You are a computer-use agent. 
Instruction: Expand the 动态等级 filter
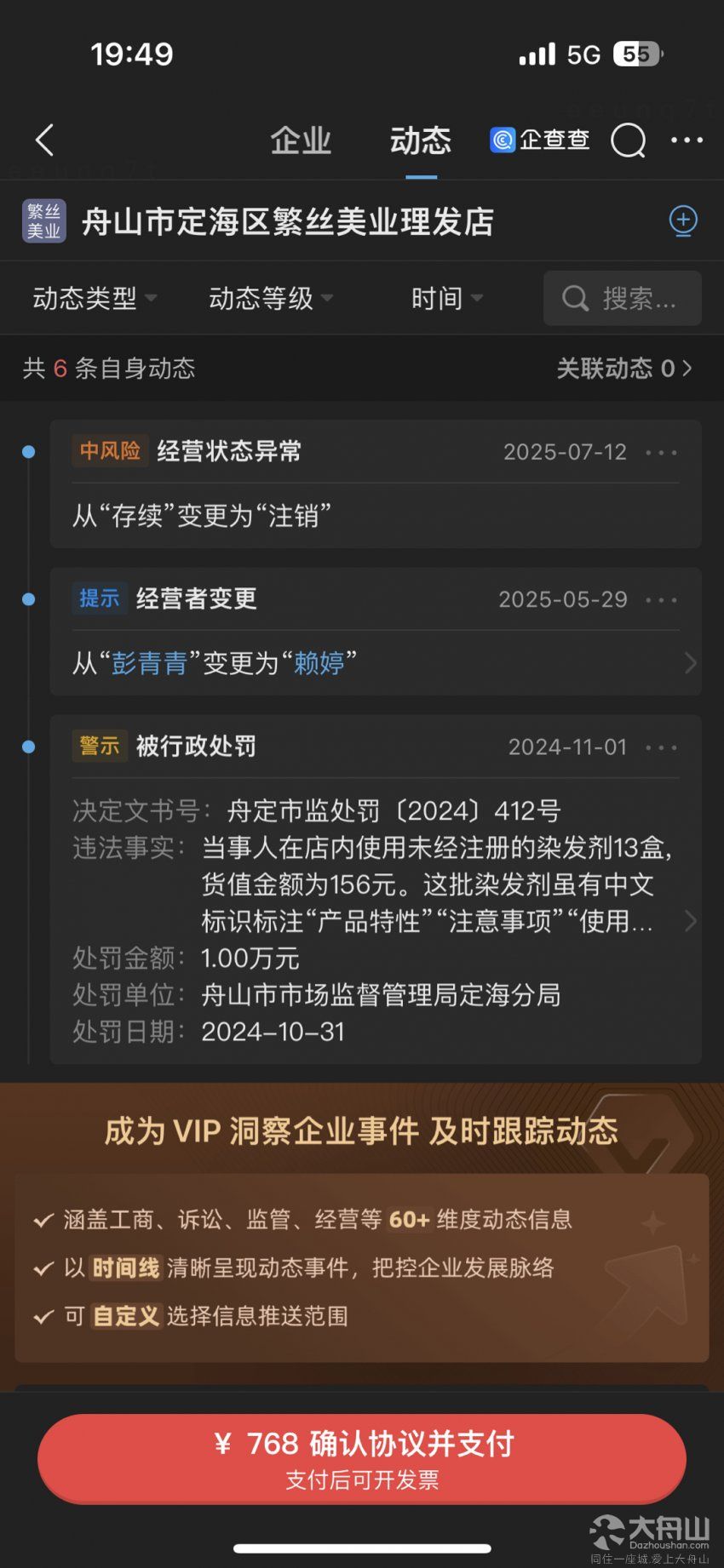(270, 298)
